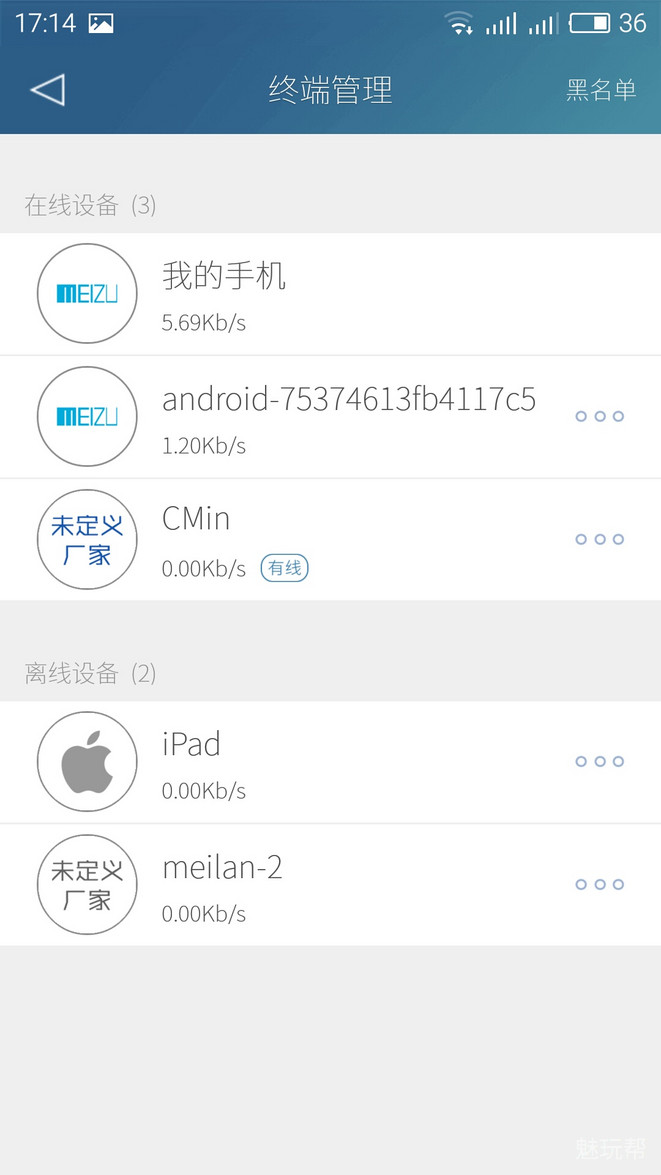Show more options for CMin
The width and height of the screenshot is (661, 1175).
[x=600, y=540]
